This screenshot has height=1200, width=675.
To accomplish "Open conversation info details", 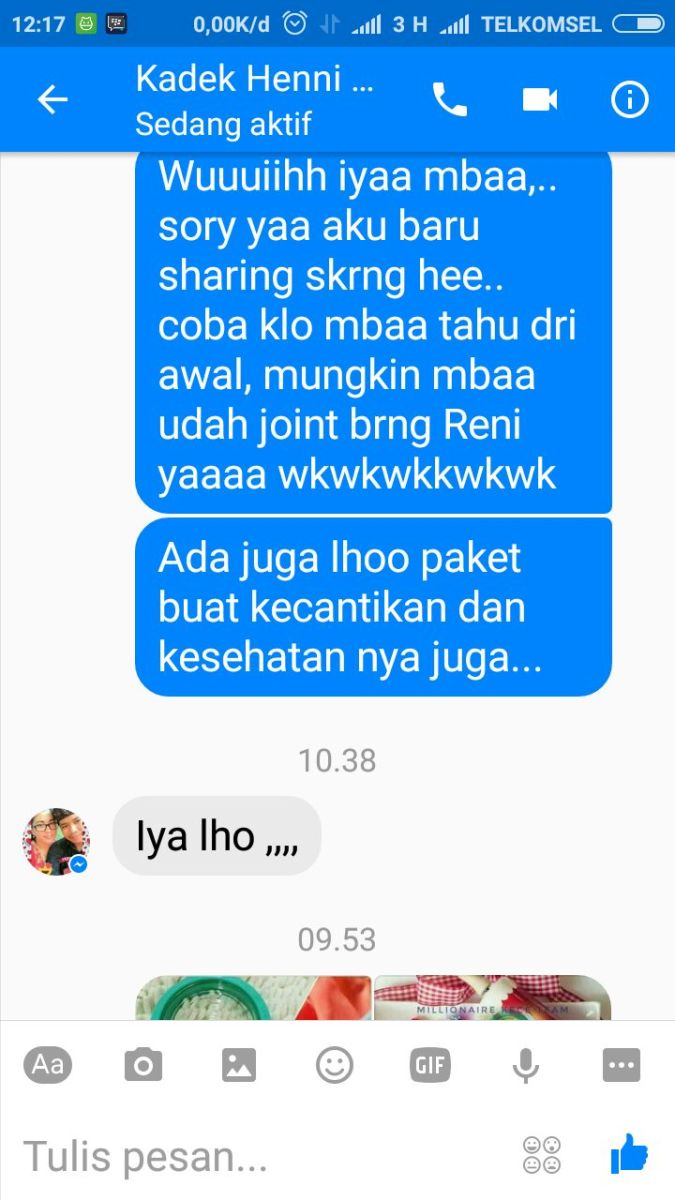I will pyautogui.click(x=630, y=99).
